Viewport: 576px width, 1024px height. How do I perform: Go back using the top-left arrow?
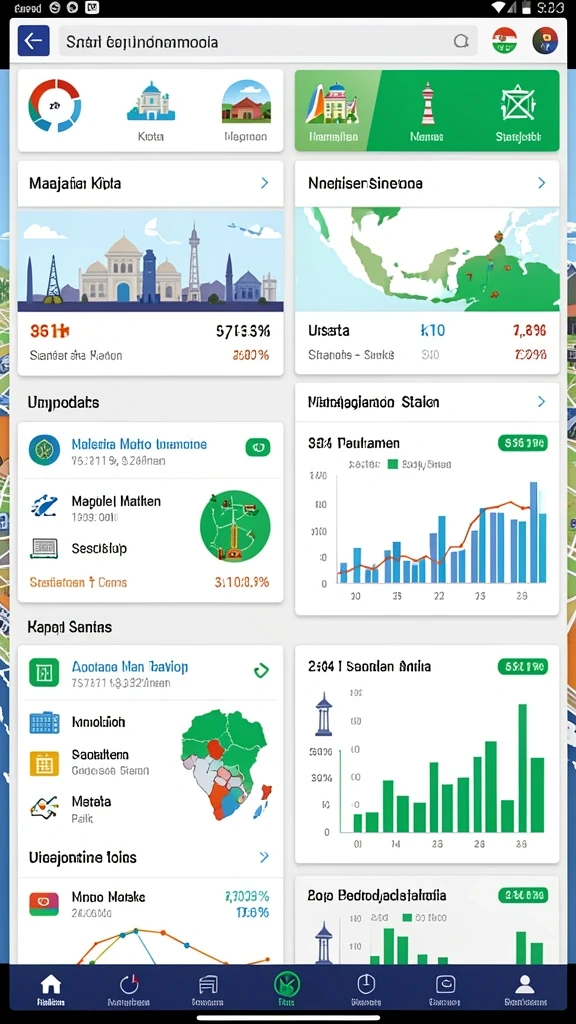33,42
